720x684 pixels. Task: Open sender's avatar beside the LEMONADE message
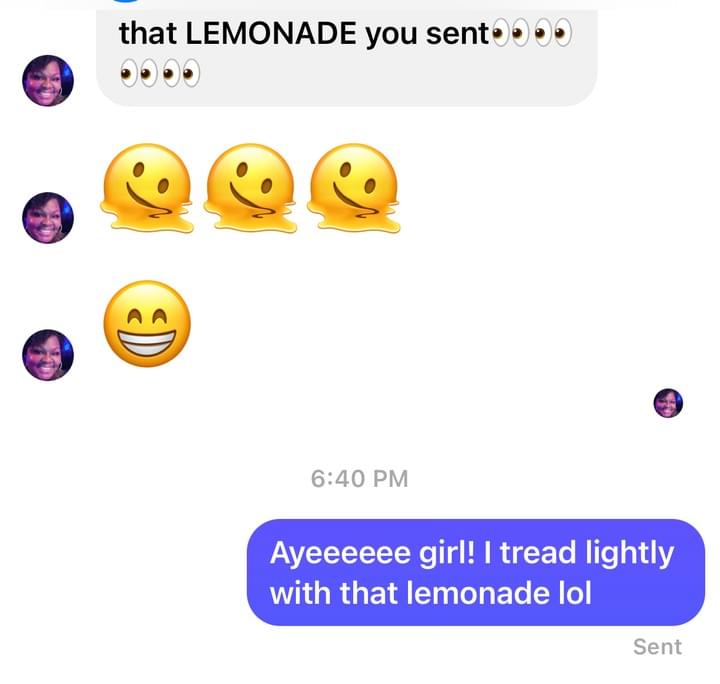coord(48,81)
